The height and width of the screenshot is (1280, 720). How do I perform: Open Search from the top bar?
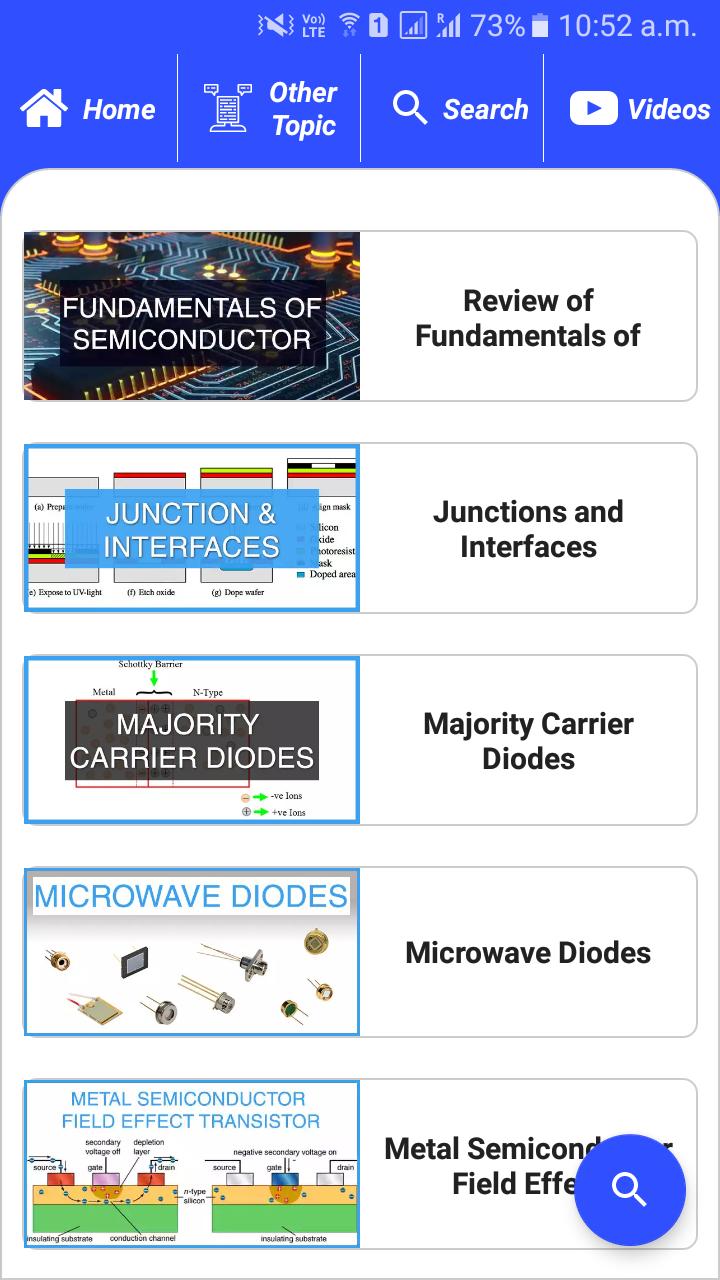click(460, 109)
